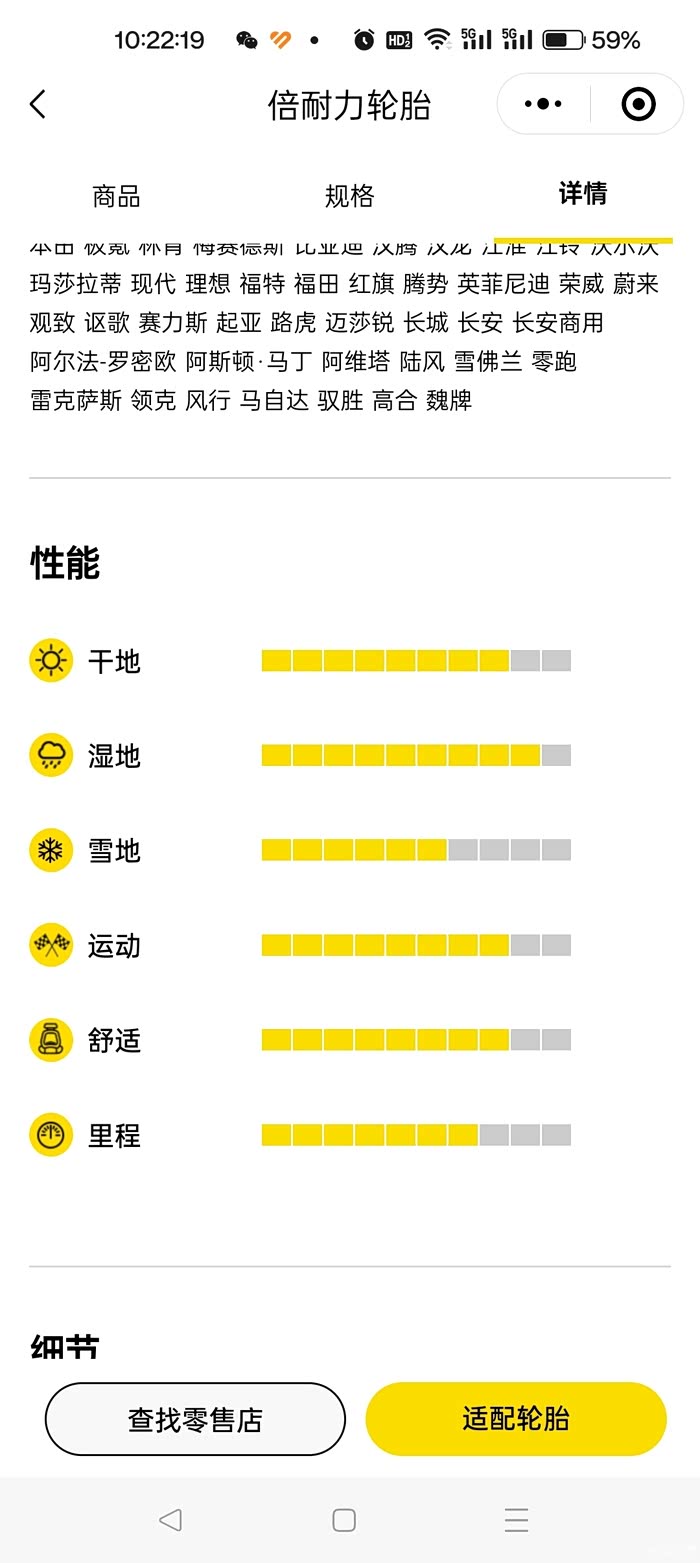Open the system recent apps view
This screenshot has height=1563, width=700.
click(x=516, y=1520)
